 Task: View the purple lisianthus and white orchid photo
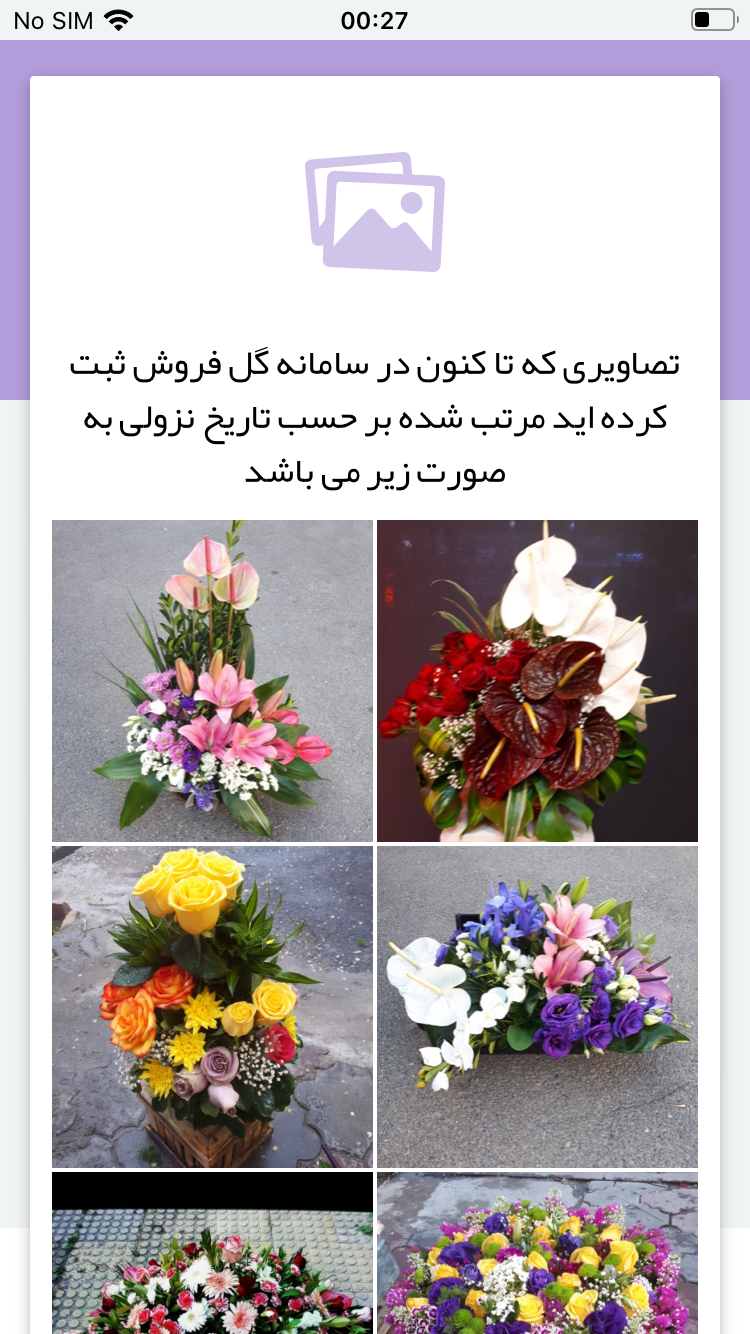(x=537, y=1006)
